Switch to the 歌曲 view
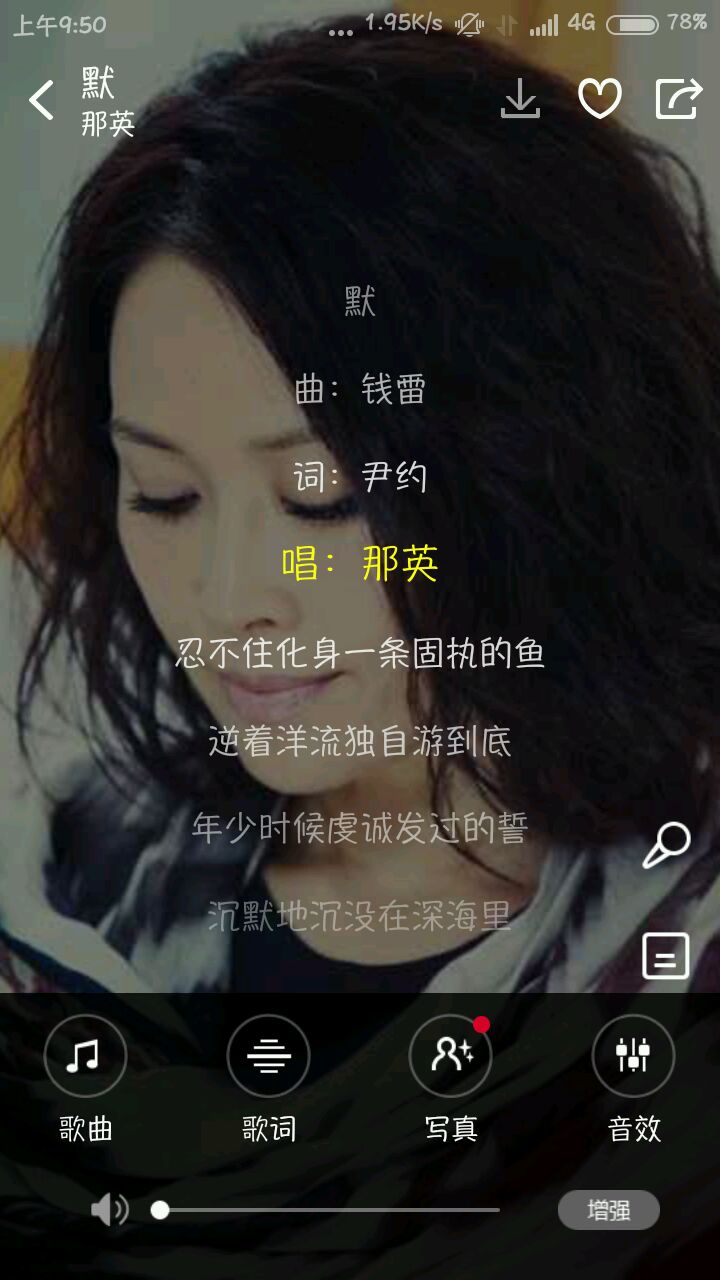The width and height of the screenshot is (720, 1280). [85, 1056]
